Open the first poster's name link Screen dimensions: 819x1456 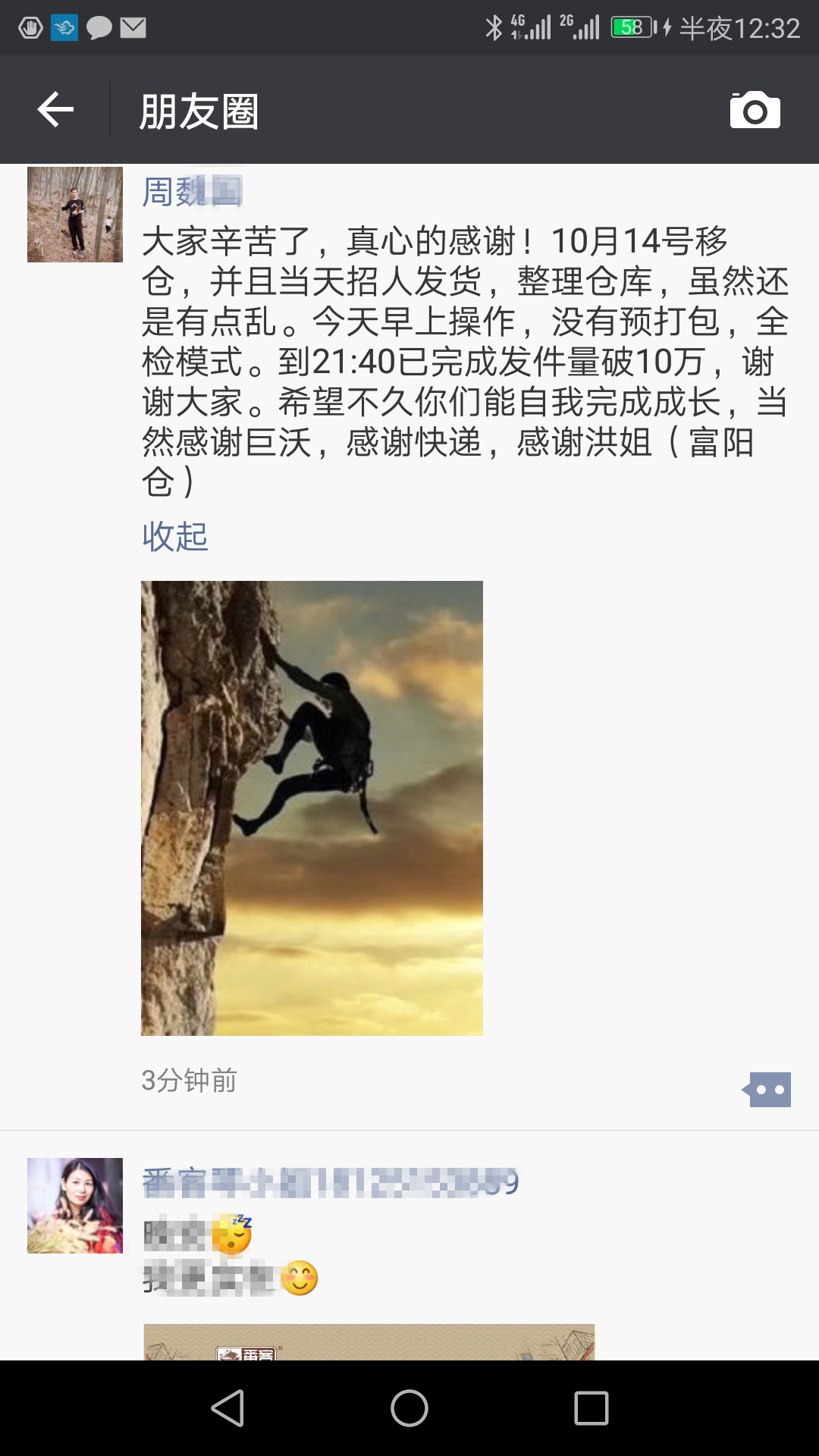[192, 191]
